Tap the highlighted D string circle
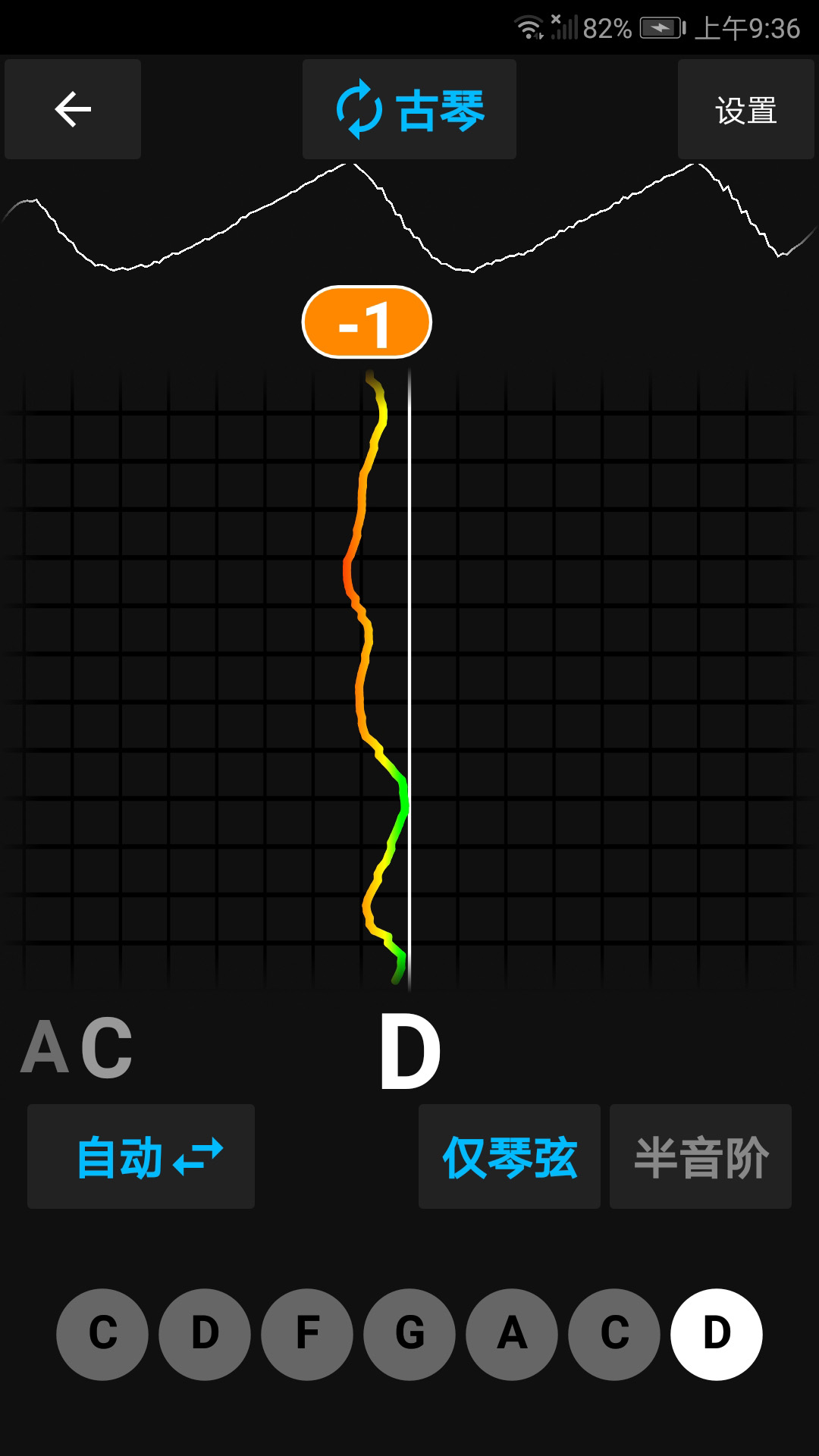The width and height of the screenshot is (819, 1456). [x=717, y=1334]
